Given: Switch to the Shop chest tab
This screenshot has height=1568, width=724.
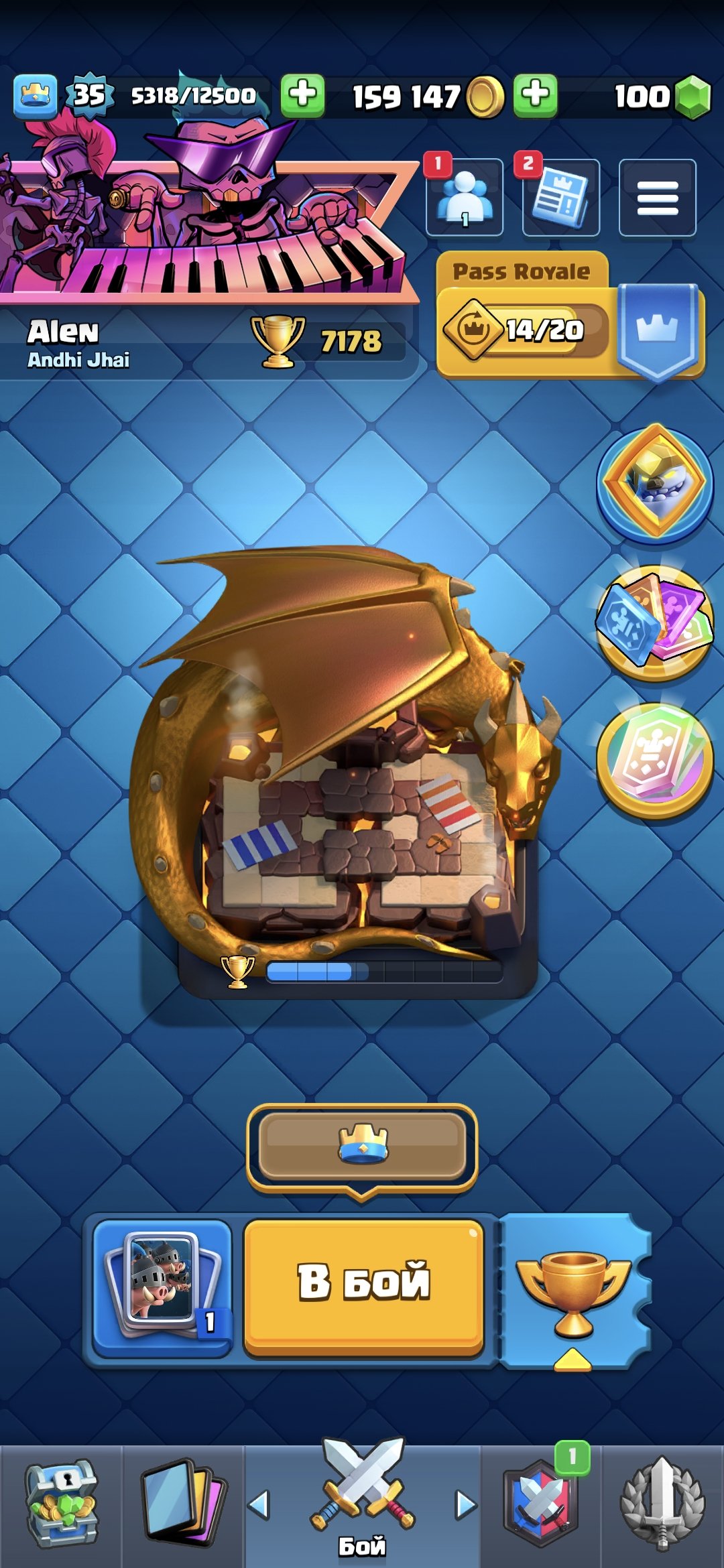Looking at the screenshot, I should click(62, 1504).
